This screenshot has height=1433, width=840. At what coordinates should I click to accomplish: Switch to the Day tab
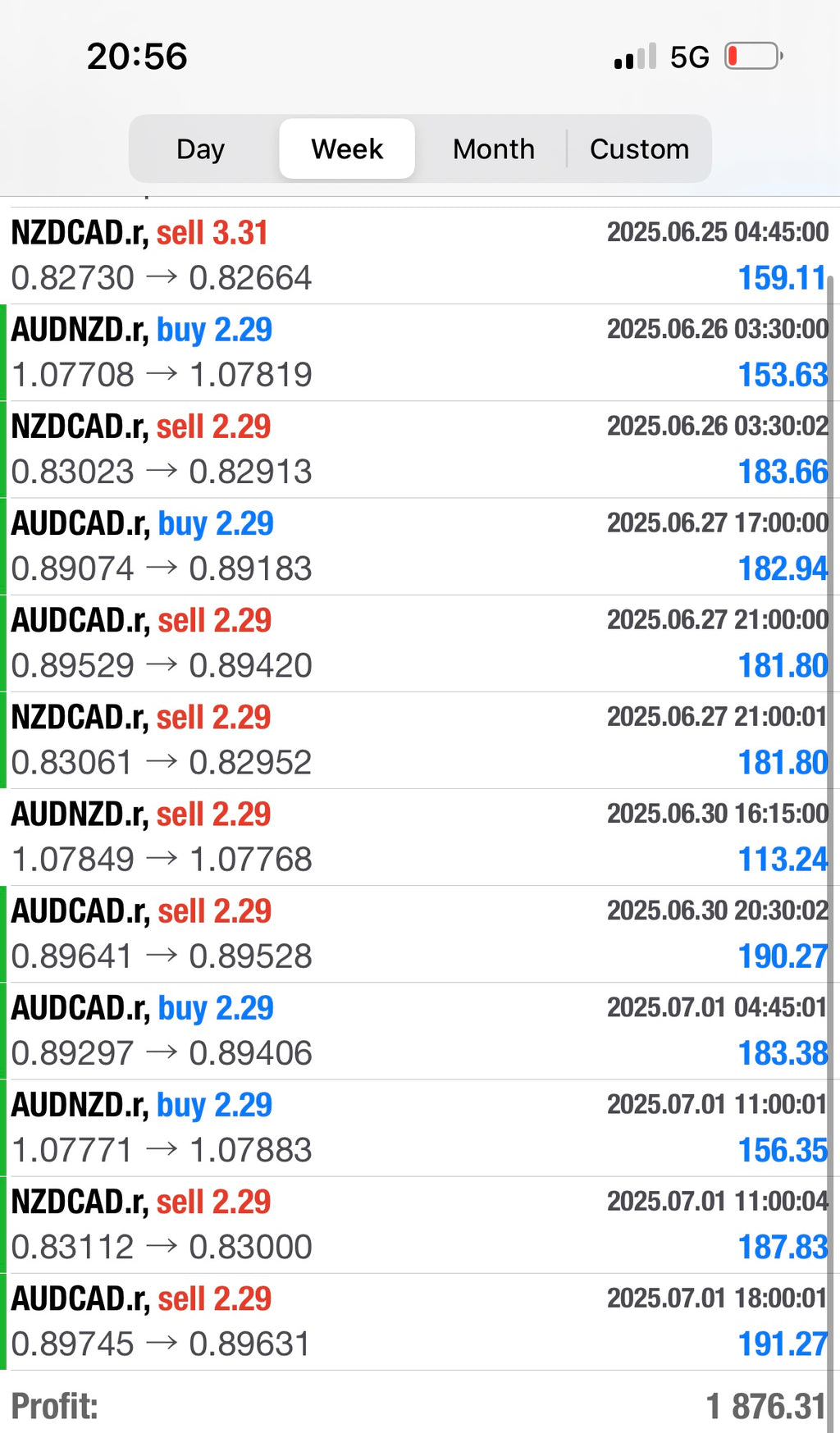(x=199, y=148)
